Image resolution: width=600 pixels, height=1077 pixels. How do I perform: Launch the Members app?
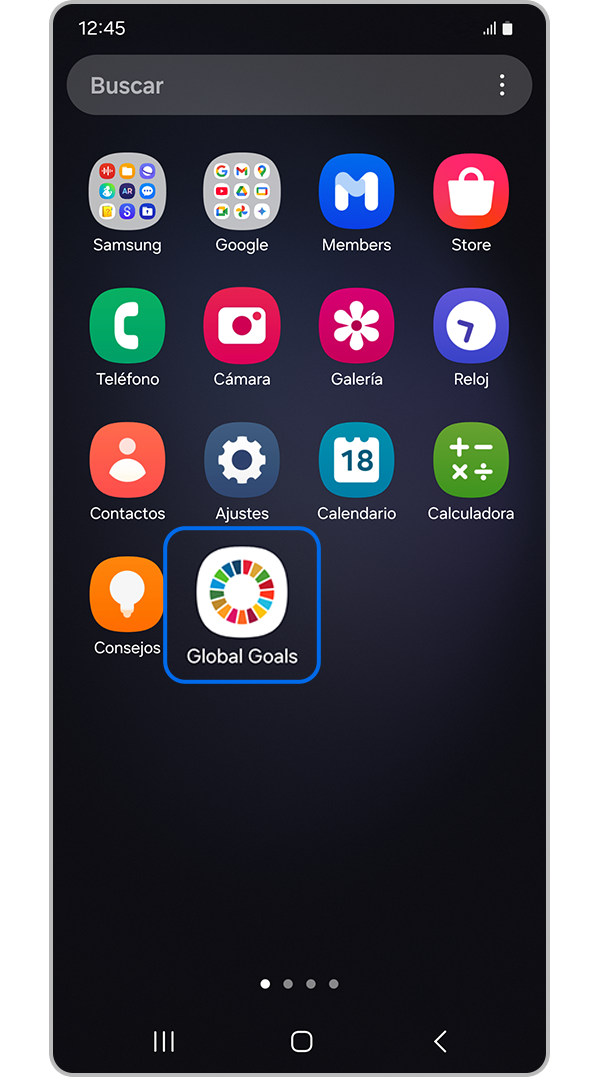click(x=356, y=191)
